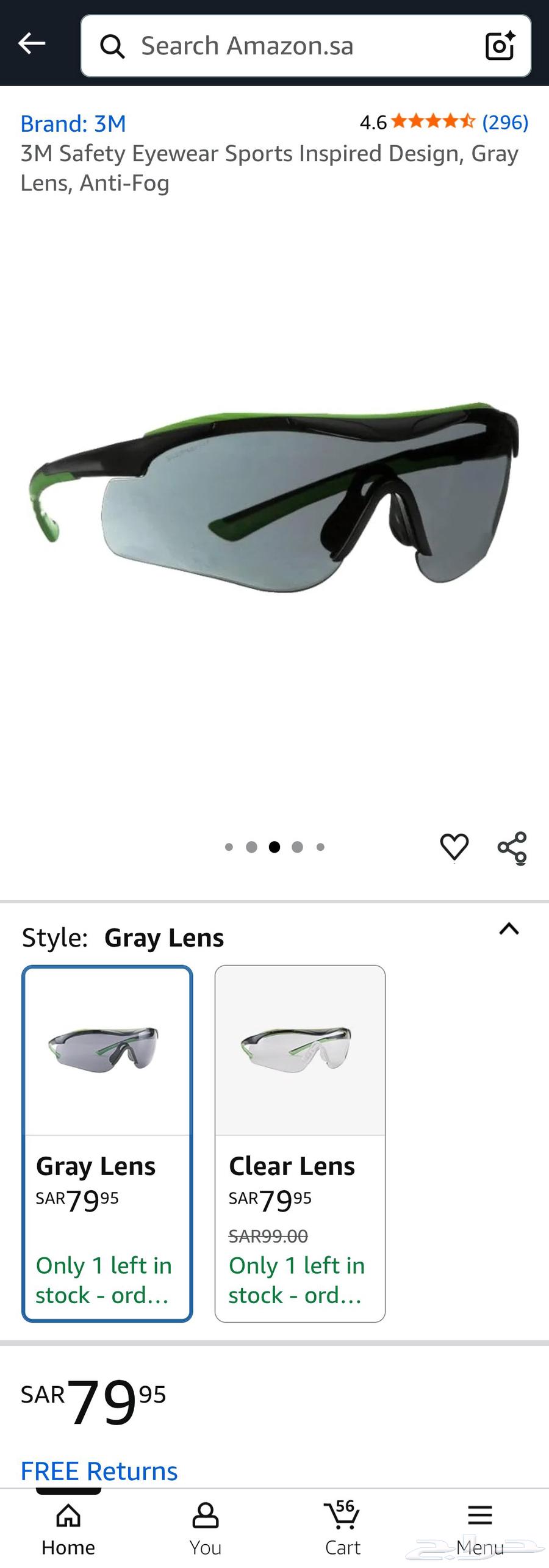Go to the Home tab
Viewport: 549px width, 1568px height.
pos(68,1529)
